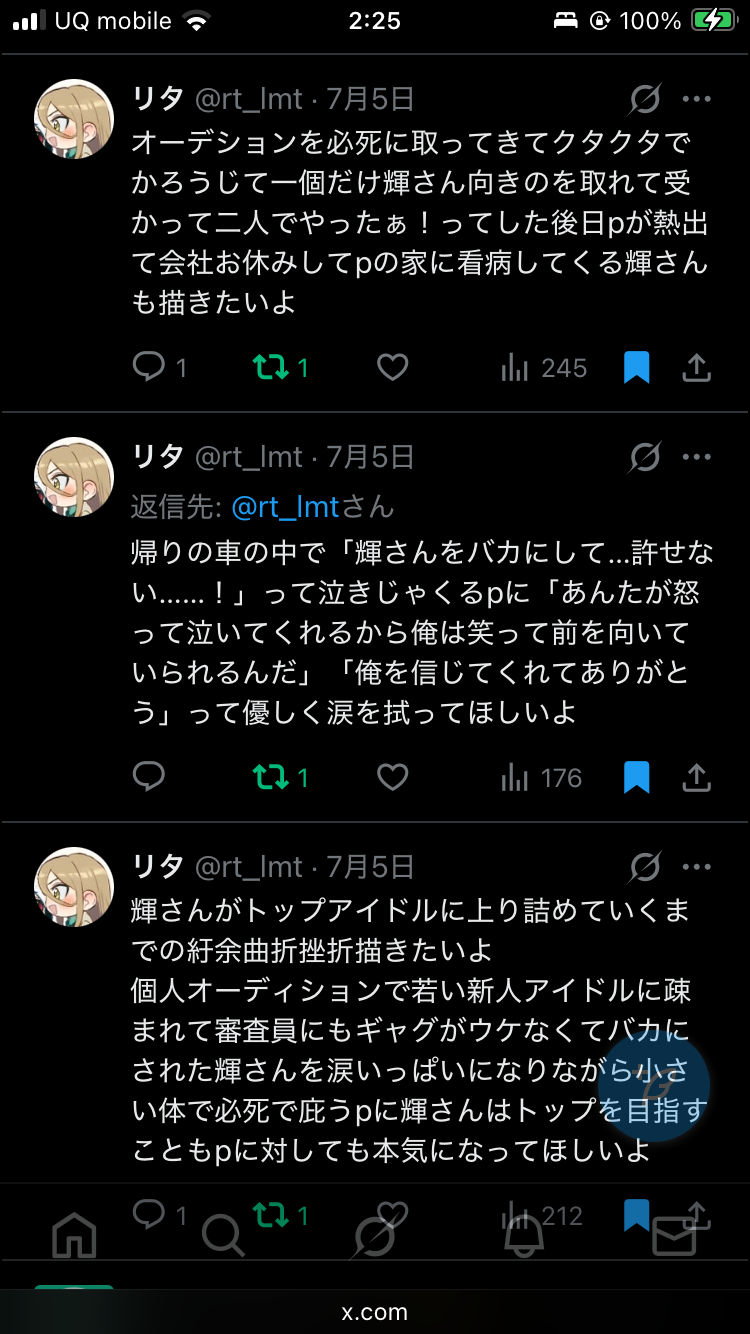Go to the Home tab
The height and width of the screenshot is (1334, 750).
(74, 1236)
